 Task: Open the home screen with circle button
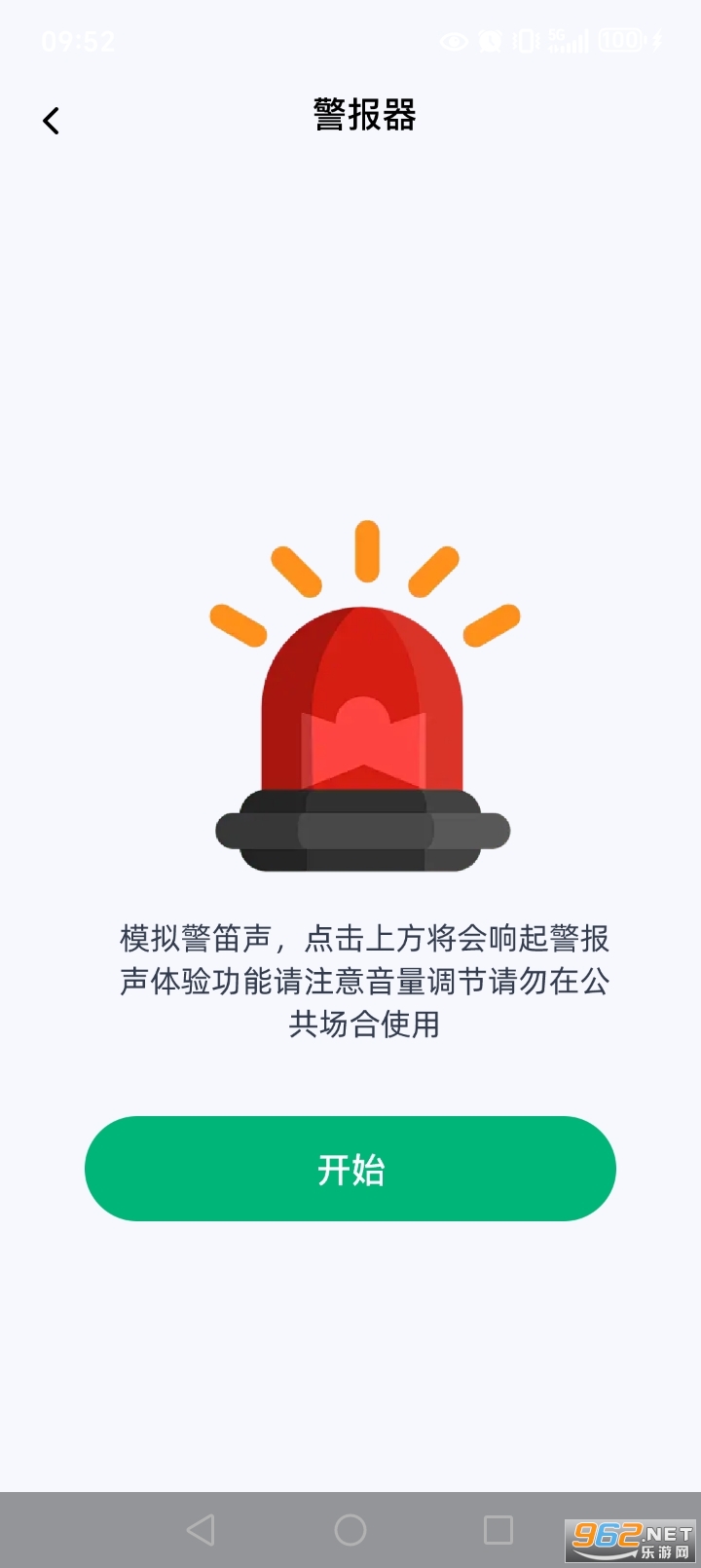pyautogui.click(x=350, y=1531)
